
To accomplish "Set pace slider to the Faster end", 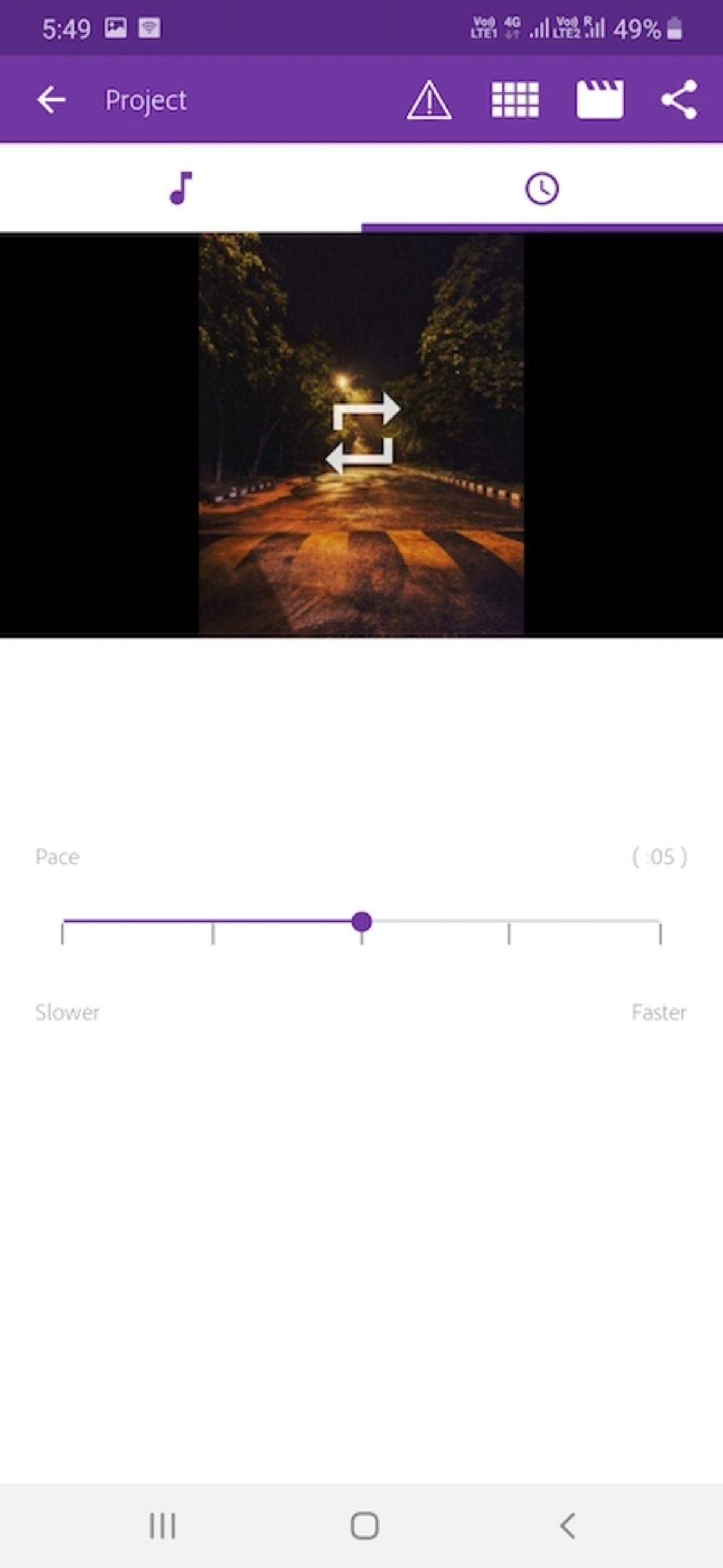I will coord(660,922).
